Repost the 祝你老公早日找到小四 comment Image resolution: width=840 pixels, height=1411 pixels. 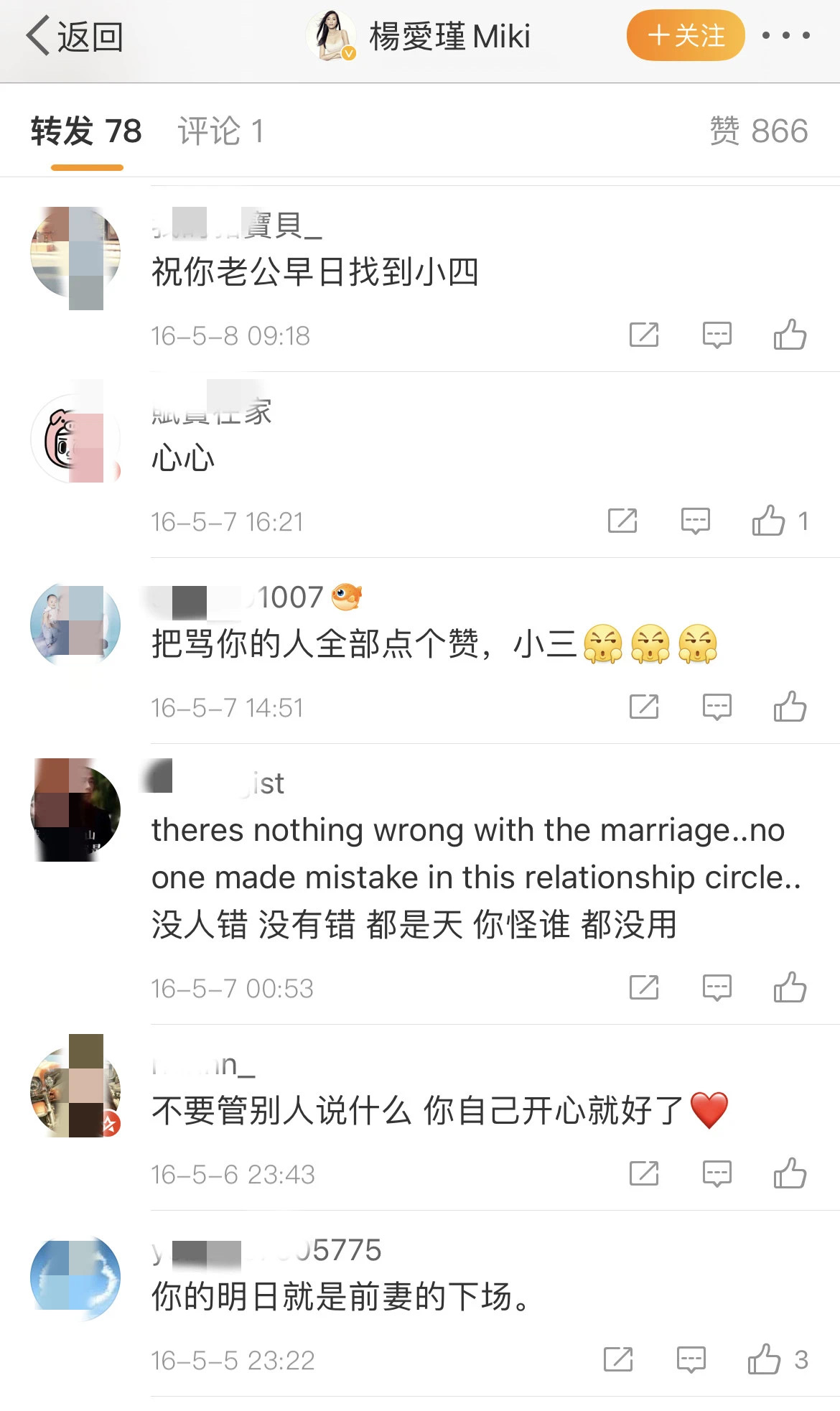(644, 335)
